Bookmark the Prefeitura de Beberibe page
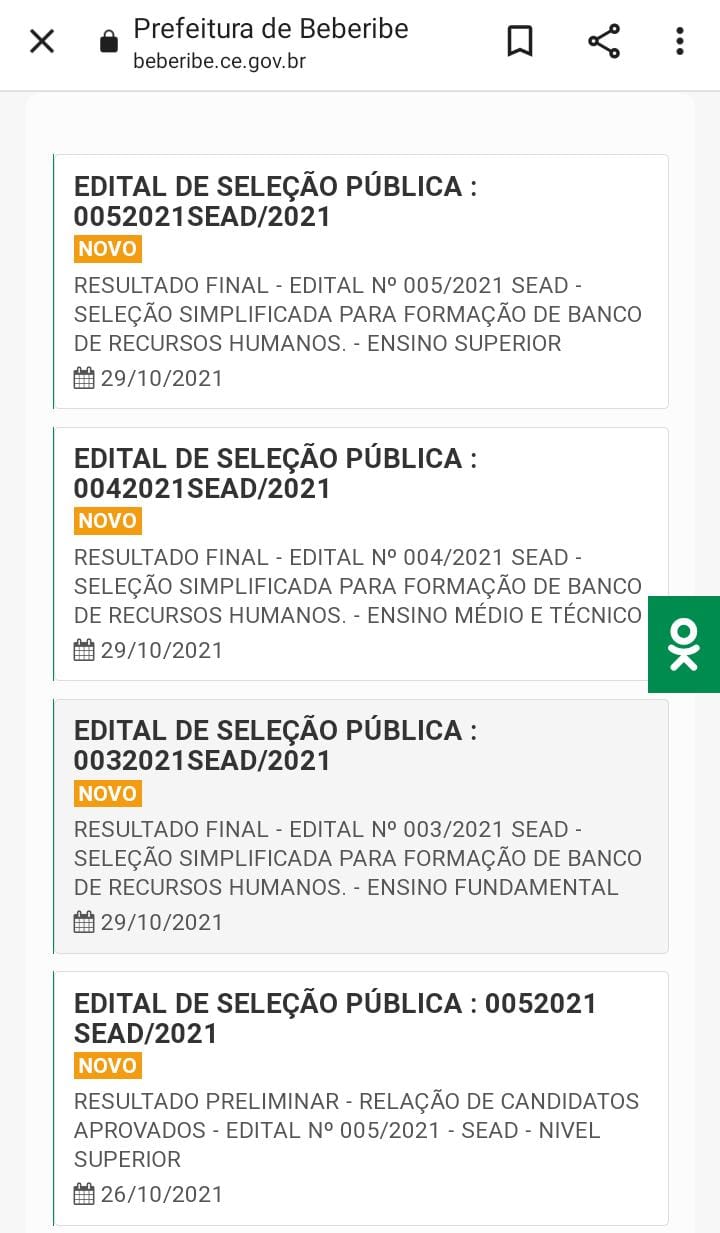This screenshot has height=1233, width=720. click(520, 42)
